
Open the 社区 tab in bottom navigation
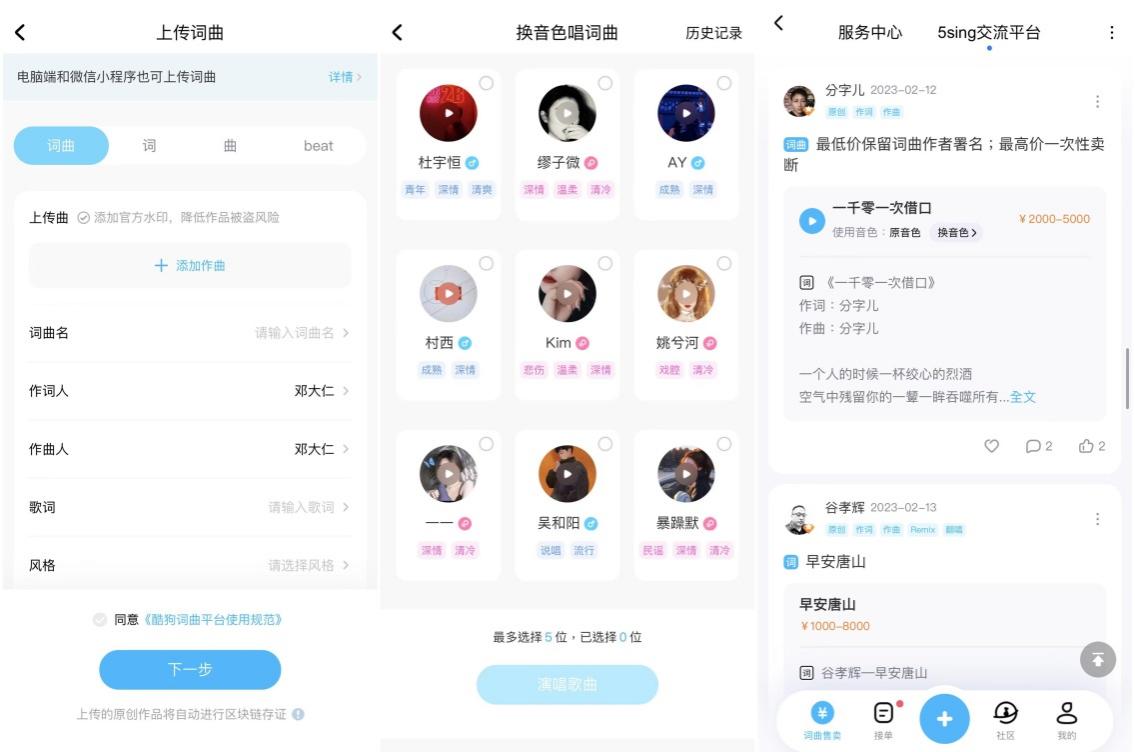coord(1005,720)
